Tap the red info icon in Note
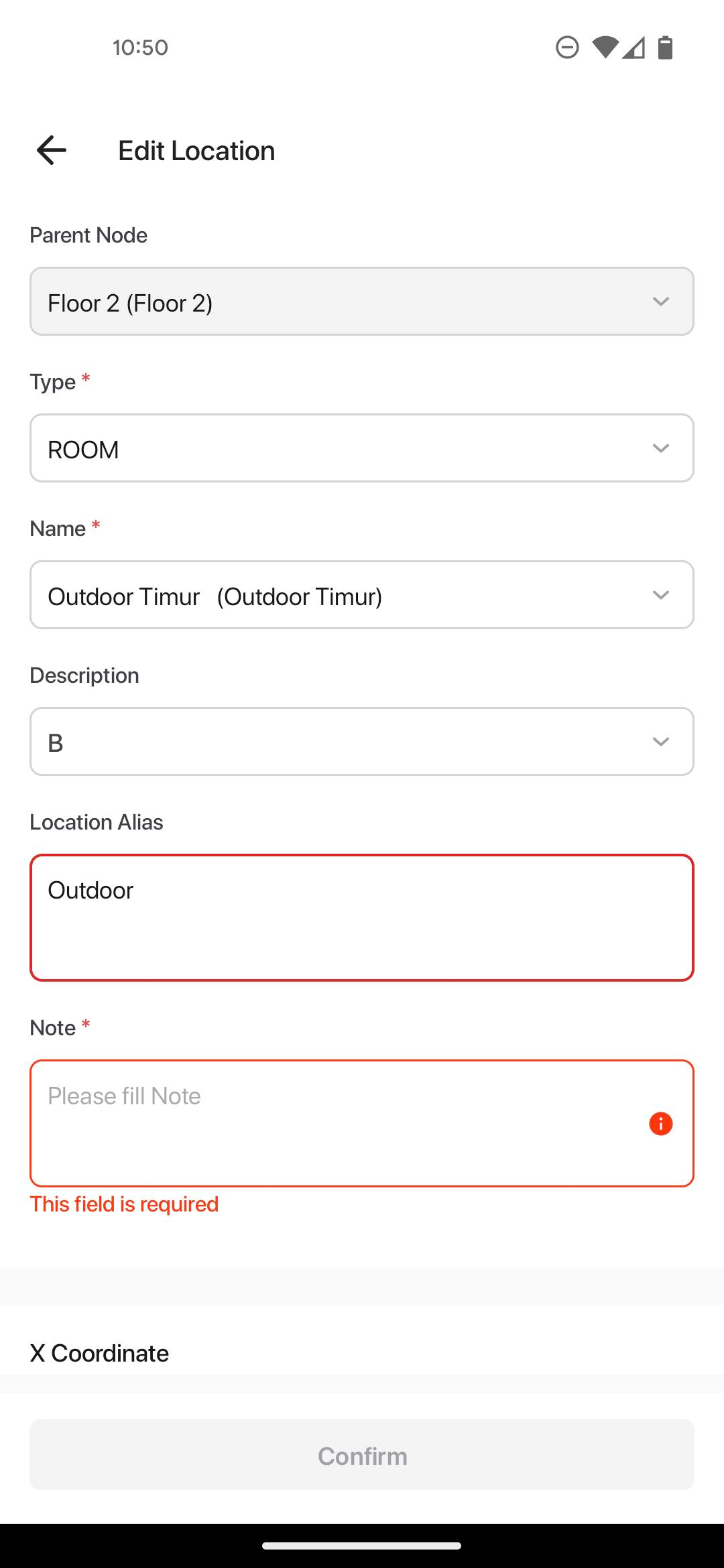Screen dimensions: 724x1568 pos(661,1124)
